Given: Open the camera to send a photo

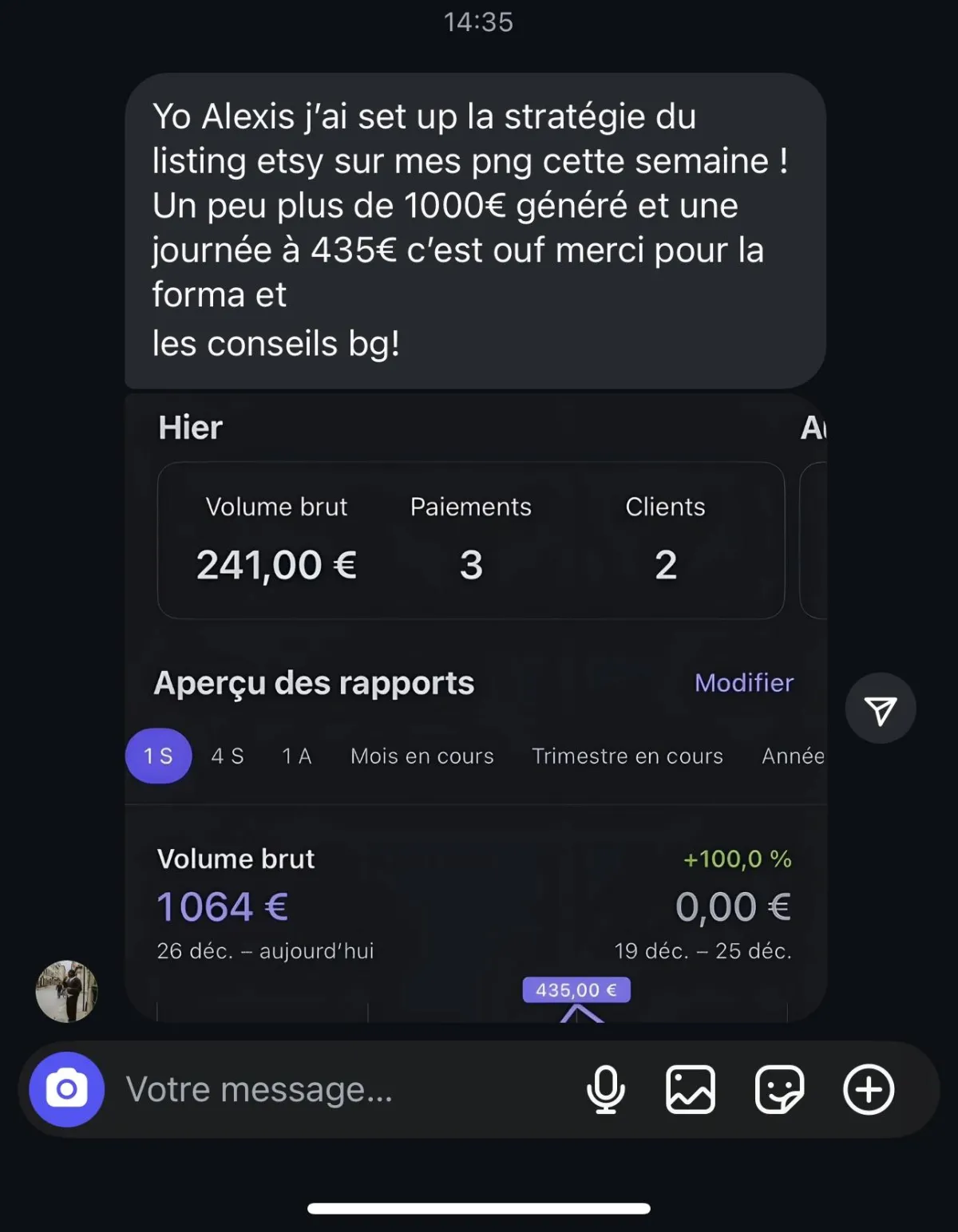Looking at the screenshot, I should 66,1089.
